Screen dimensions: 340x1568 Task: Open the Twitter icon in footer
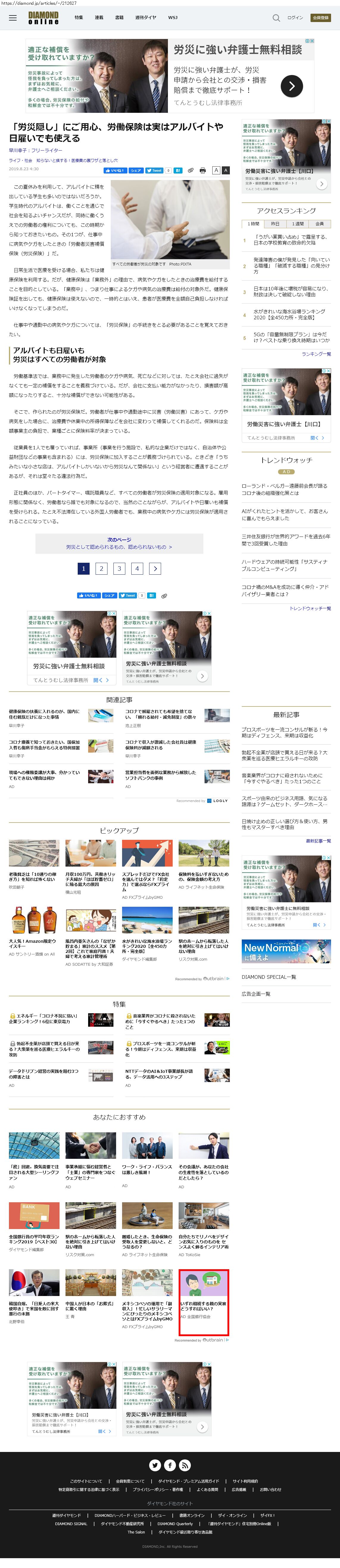click(155, 1465)
